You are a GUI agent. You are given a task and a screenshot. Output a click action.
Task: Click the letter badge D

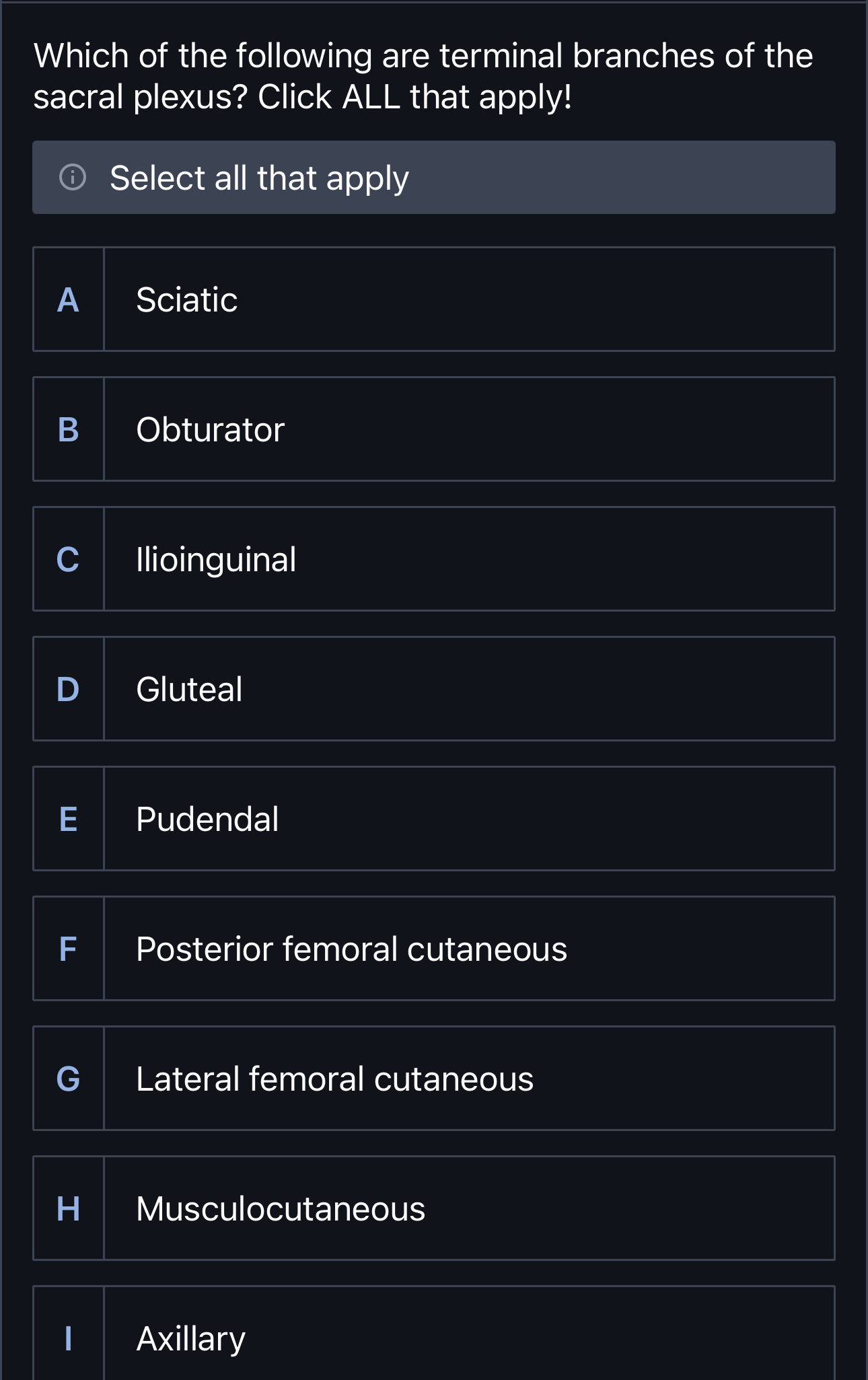click(68, 688)
